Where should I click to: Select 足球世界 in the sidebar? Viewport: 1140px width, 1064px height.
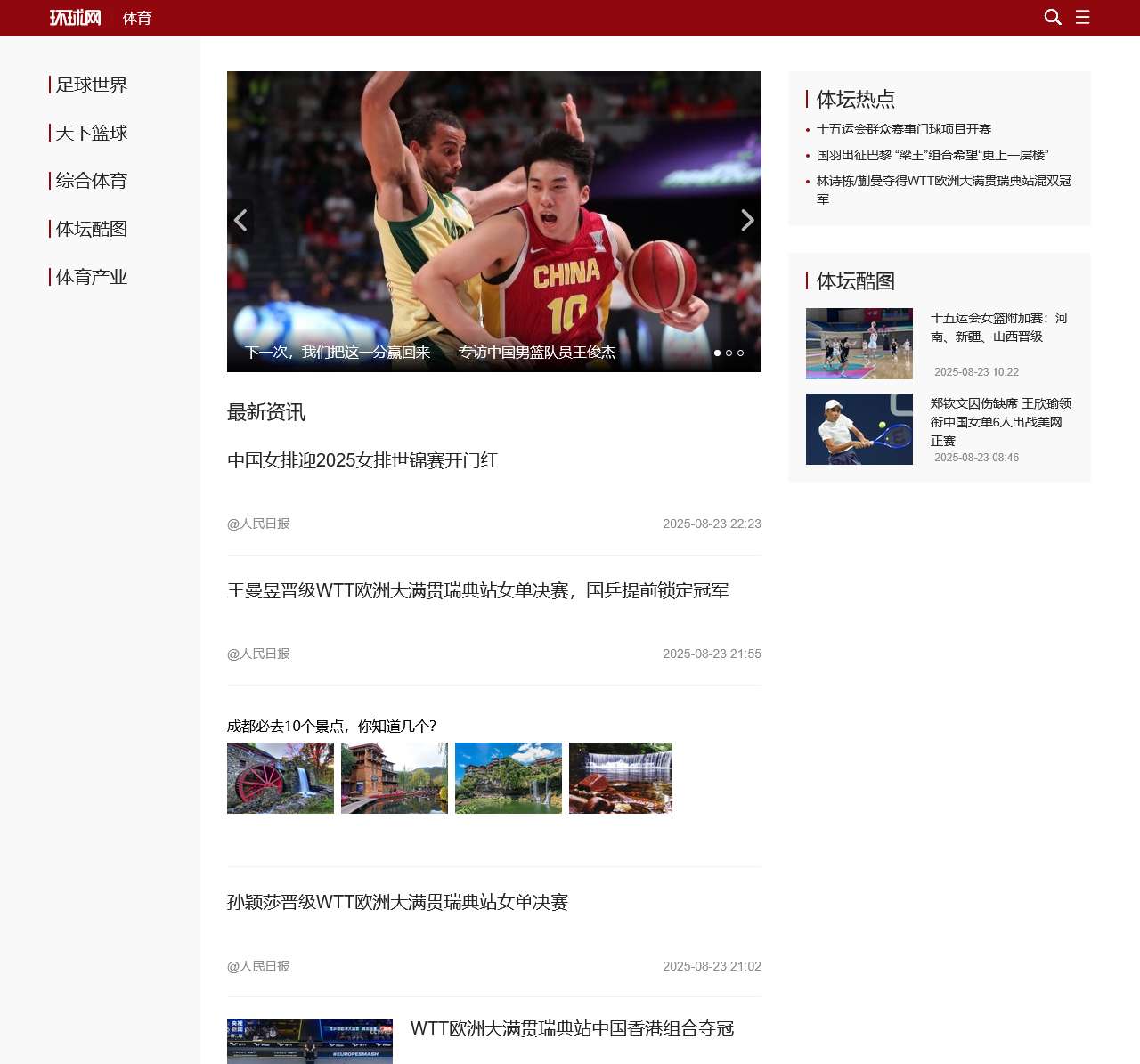[x=91, y=85]
